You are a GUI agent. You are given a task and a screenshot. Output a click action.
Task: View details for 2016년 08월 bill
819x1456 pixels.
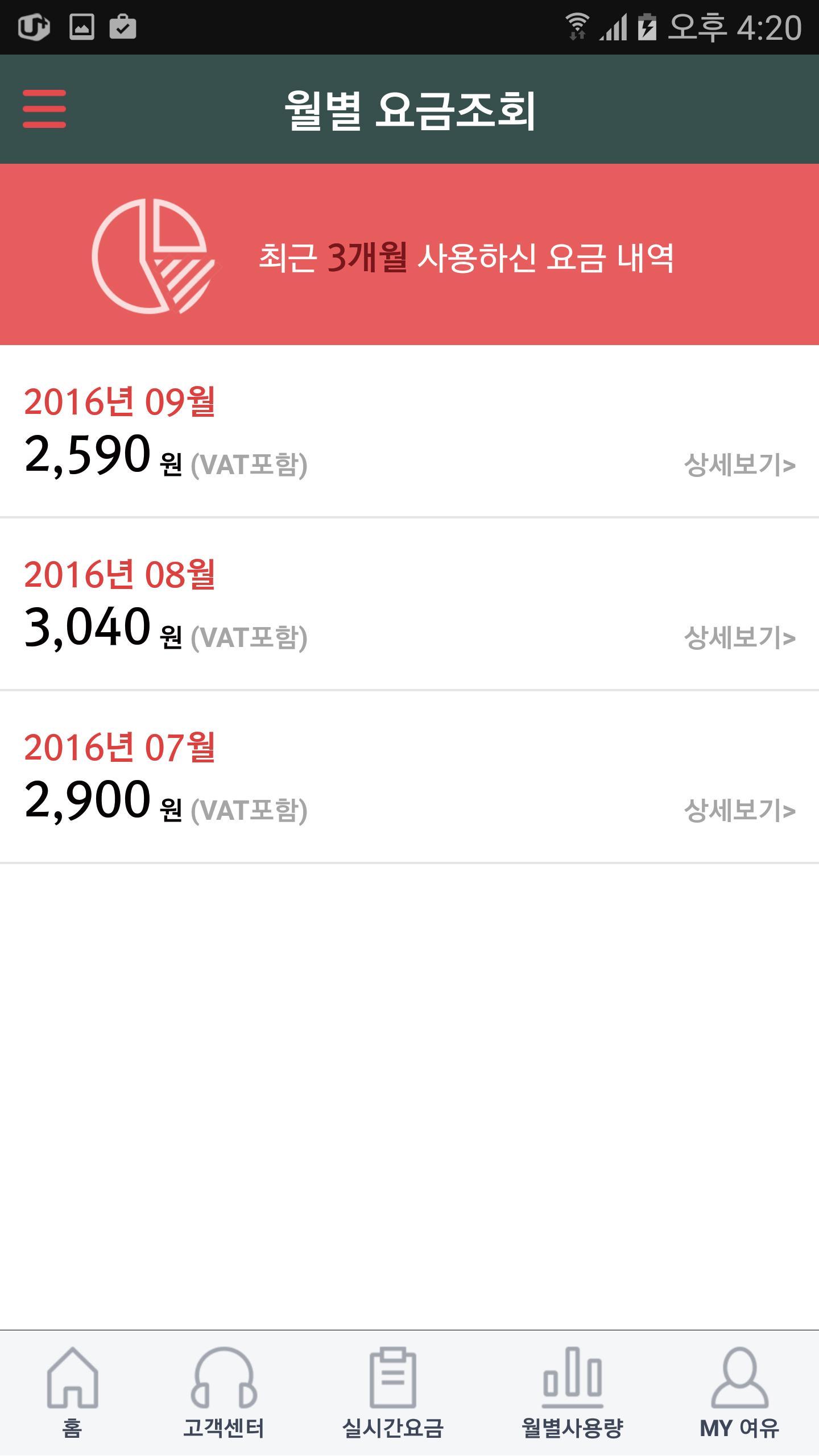point(739,638)
